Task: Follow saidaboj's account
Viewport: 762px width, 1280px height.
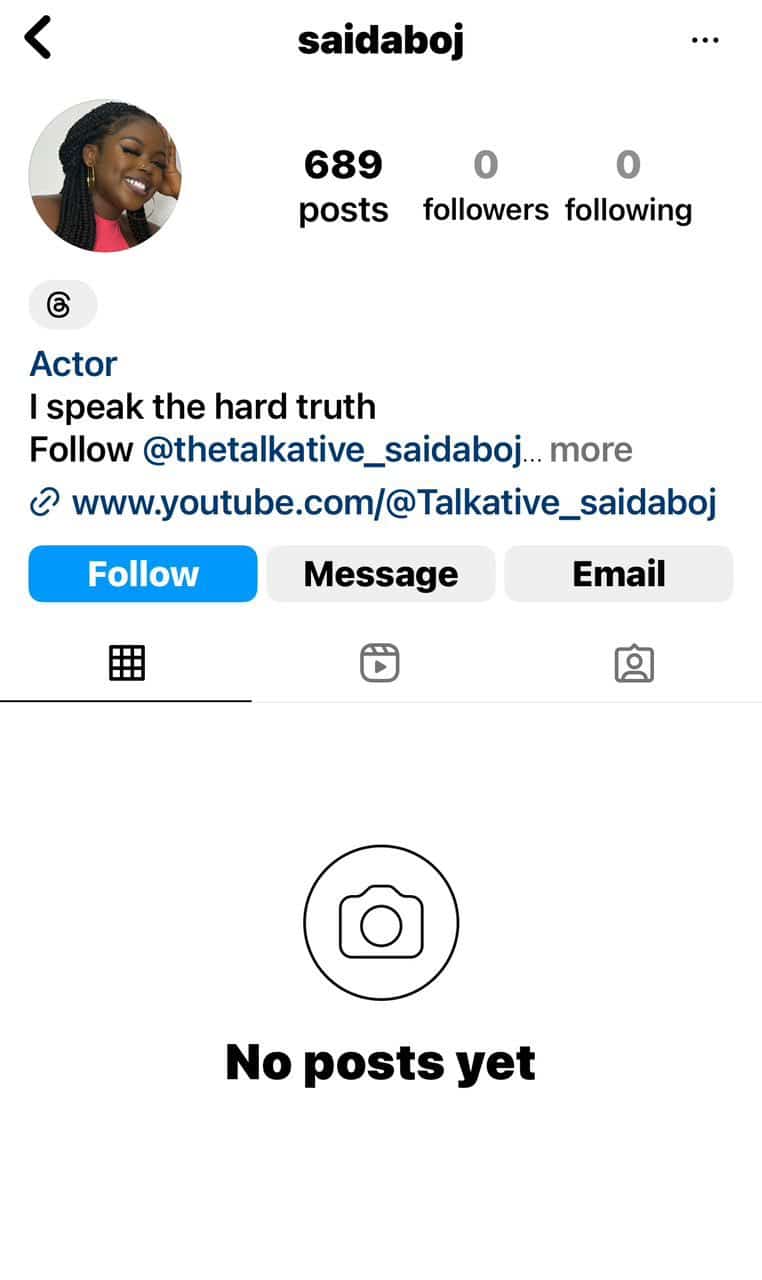Action: 143,574
